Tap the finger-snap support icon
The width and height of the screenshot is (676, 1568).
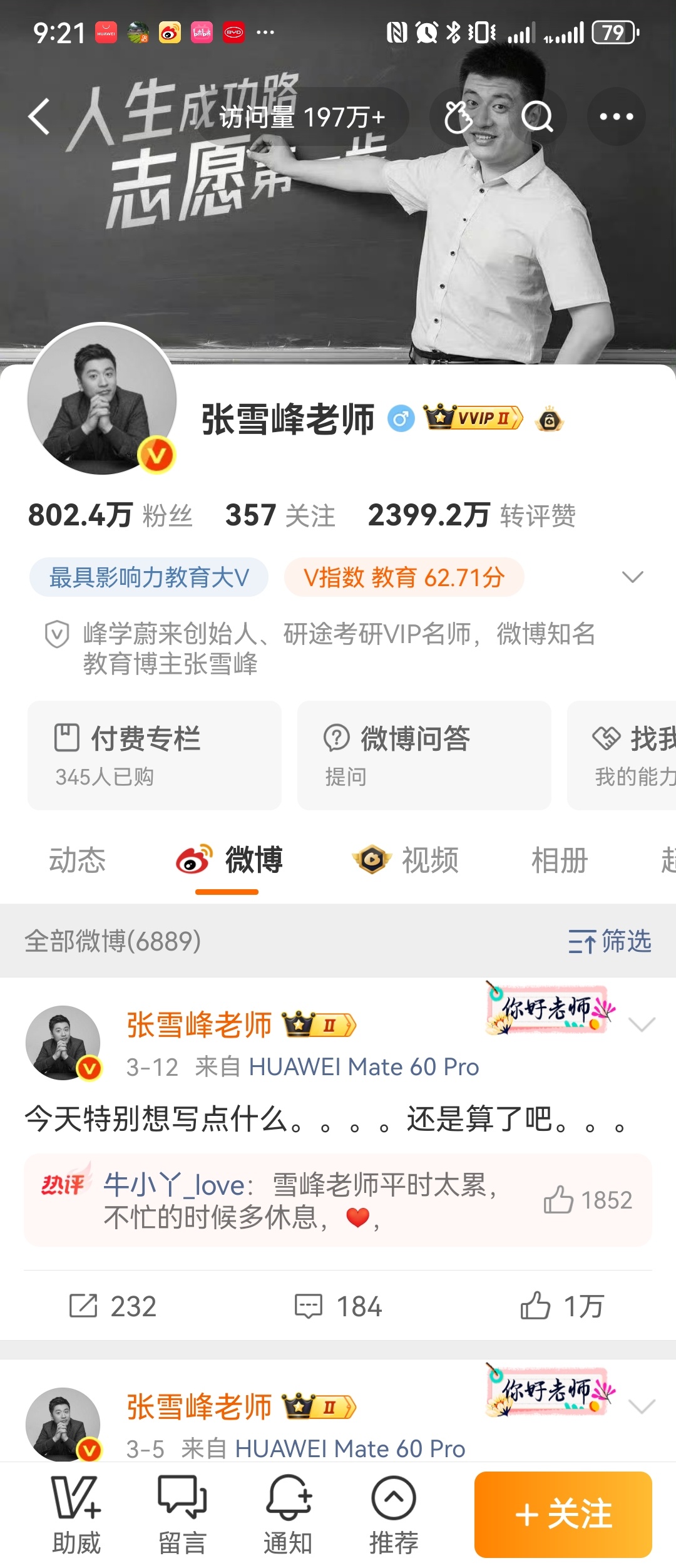(459, 116)
